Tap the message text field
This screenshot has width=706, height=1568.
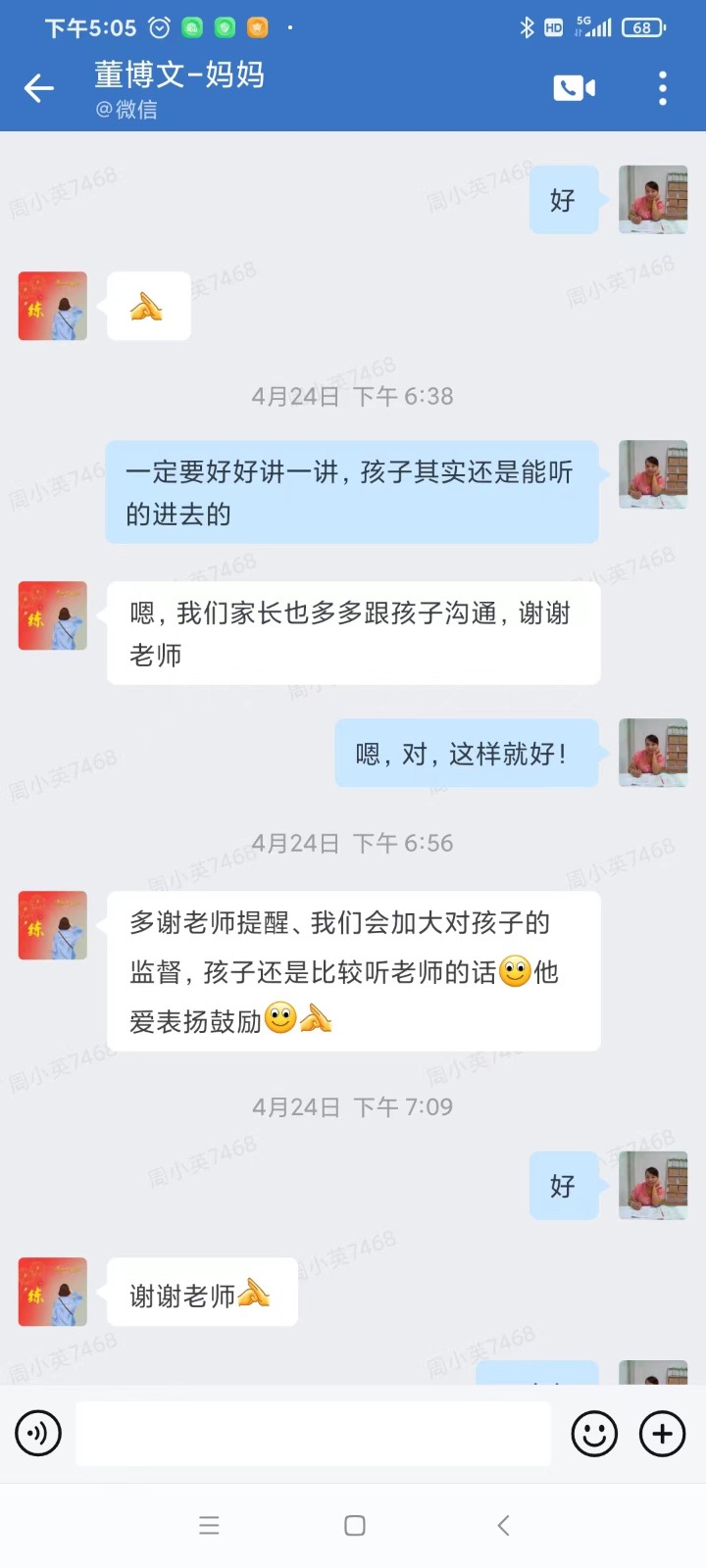[314, 1434]
